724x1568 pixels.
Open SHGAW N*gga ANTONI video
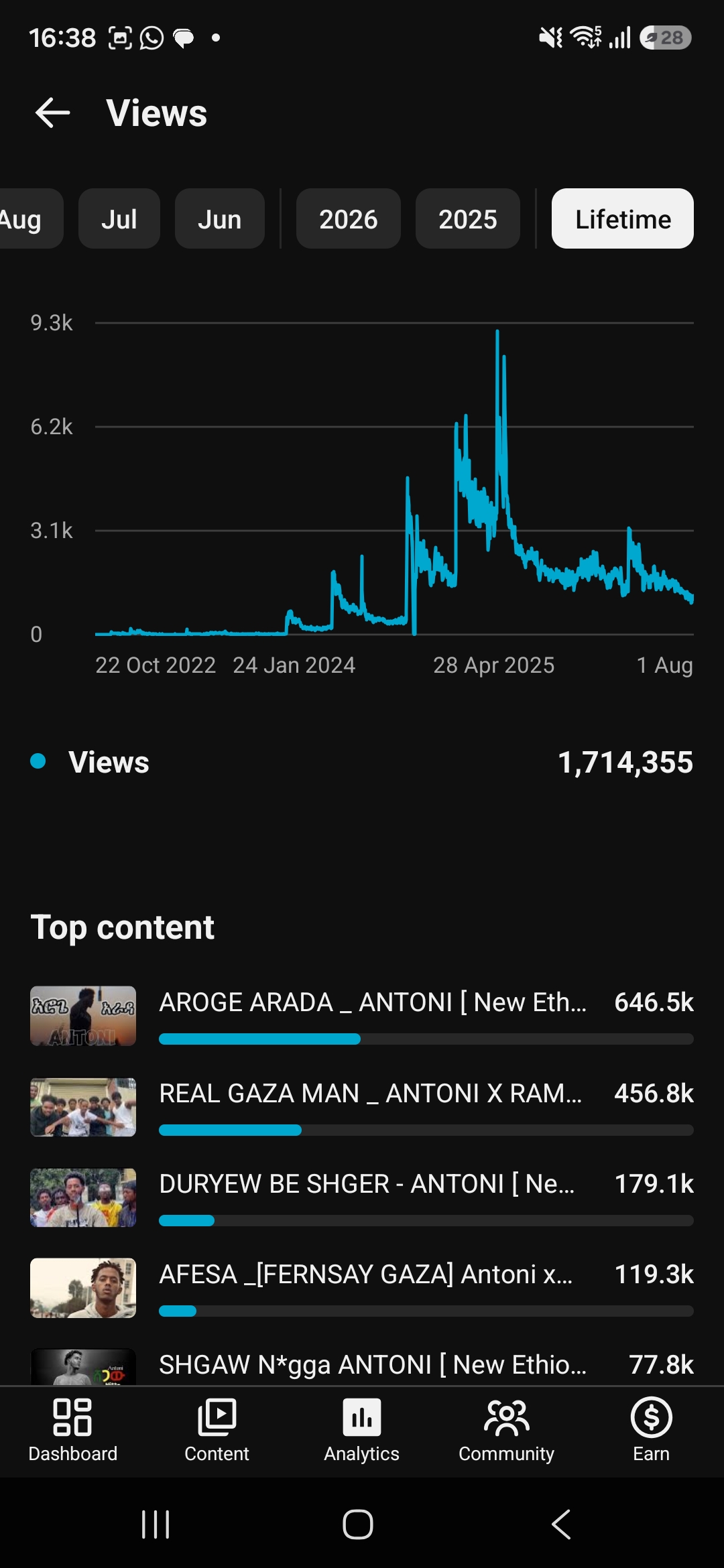click(362, 1366)
